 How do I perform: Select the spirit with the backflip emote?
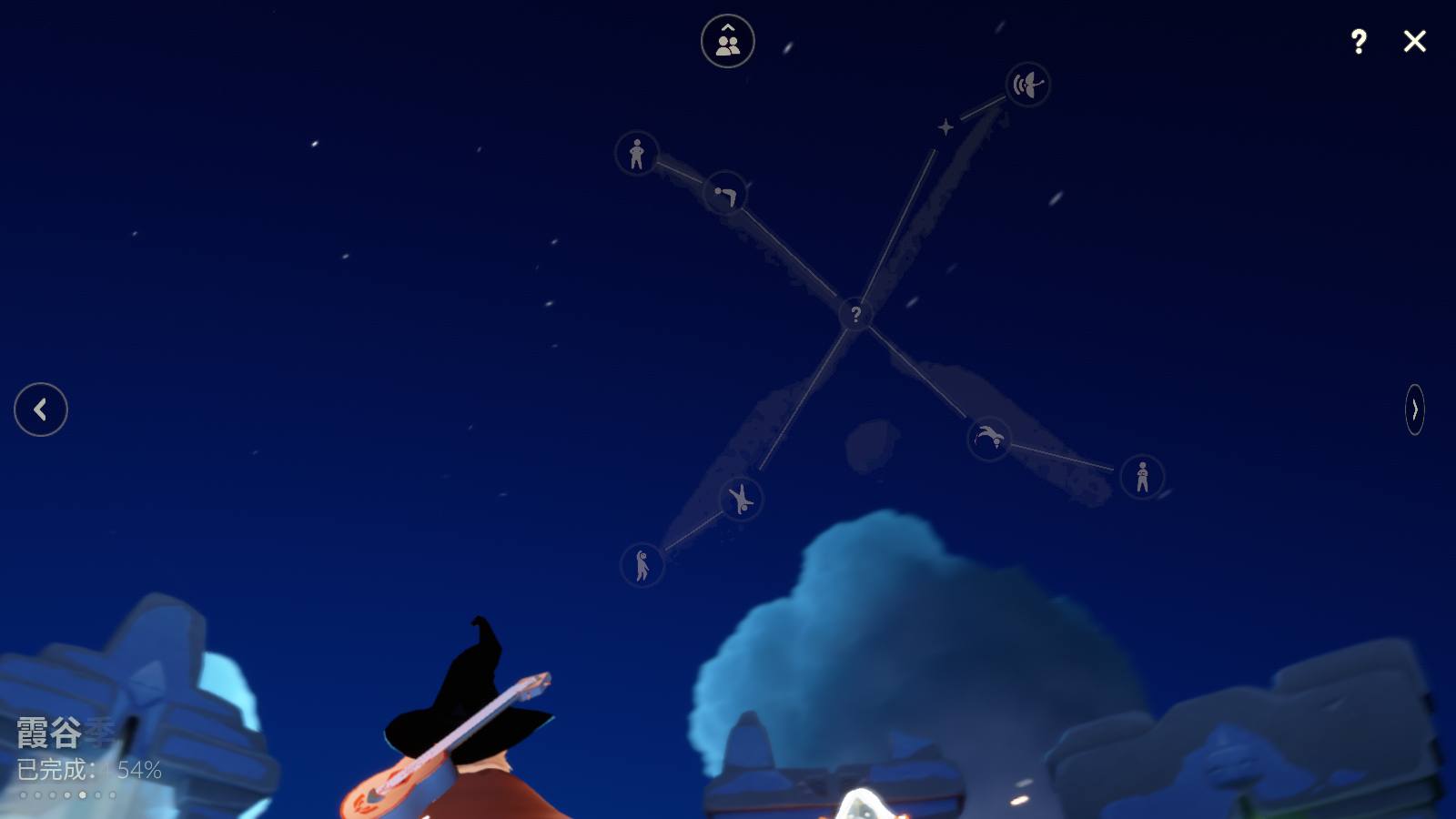tap(988, 439)
